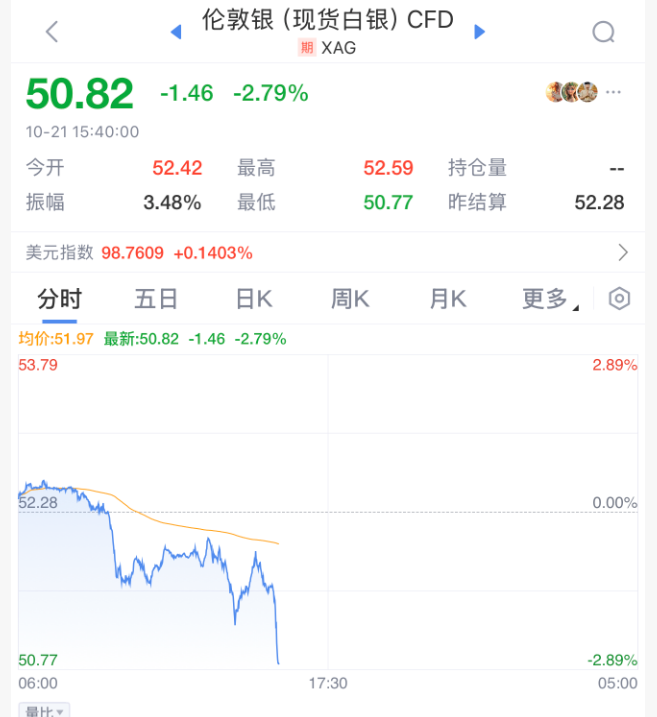Switch to the 日K tab

[253, 299]
